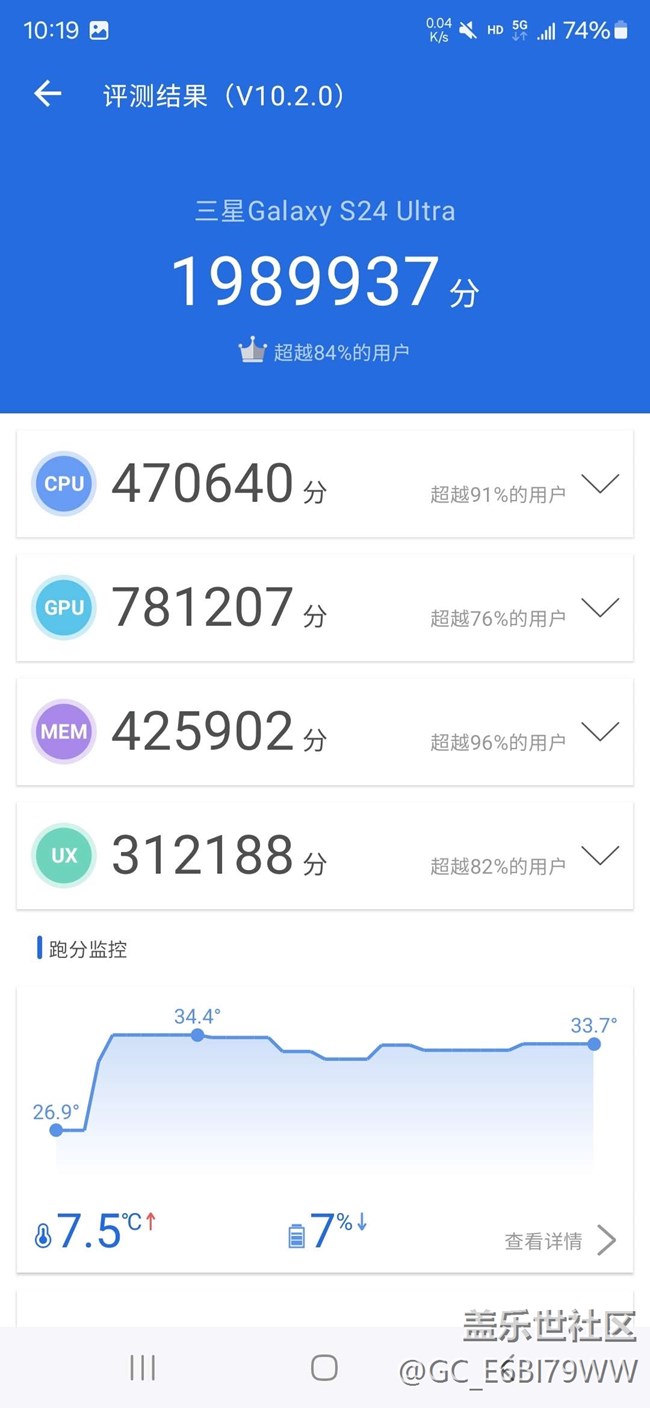The width and height of the screenshot is (650, 1408).
Task: Go to the phone home screen
Action: click(x=324, y=1368)
